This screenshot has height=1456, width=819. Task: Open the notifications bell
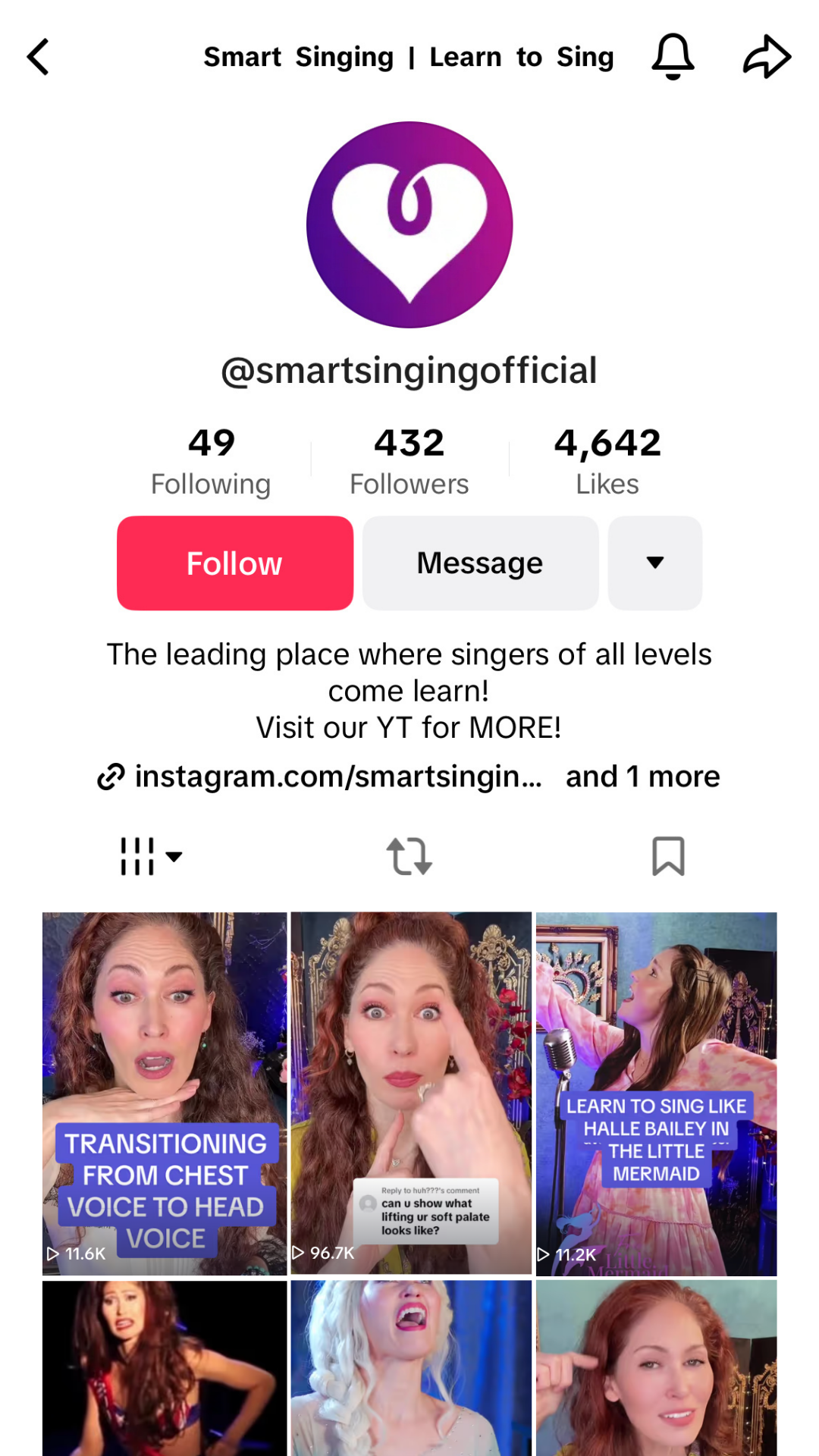pyautogui.click(x=673, y=57)
